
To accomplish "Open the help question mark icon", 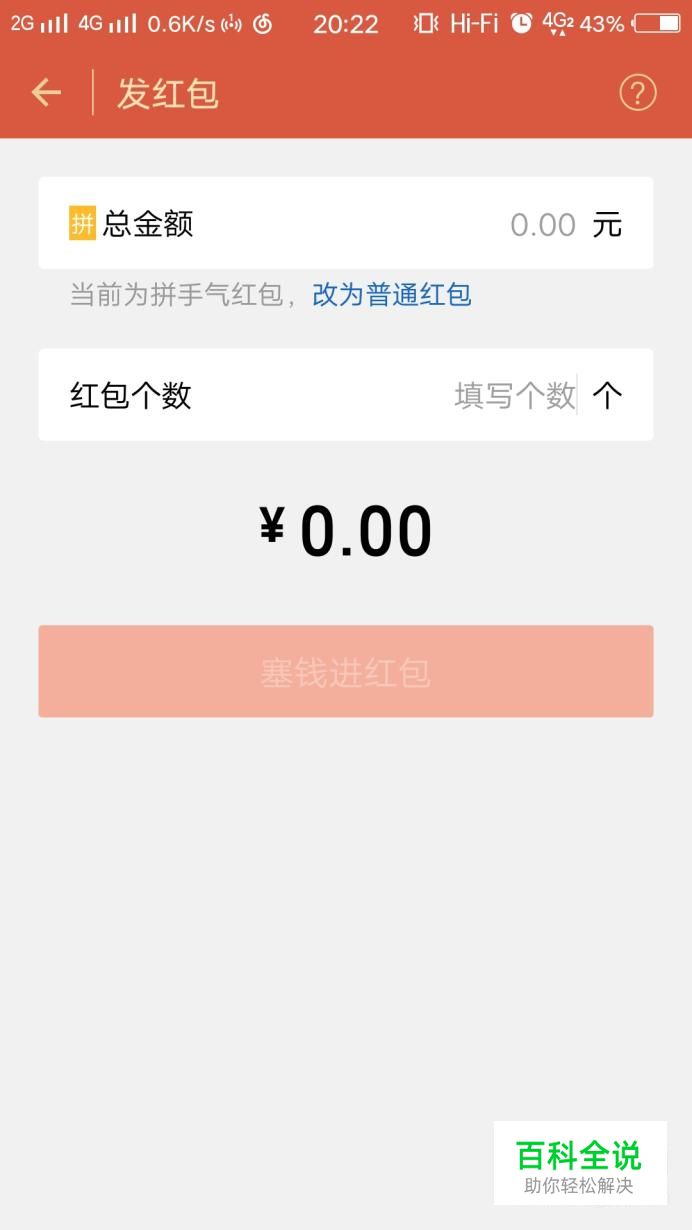I will pyautogui.click(x=638, y=93).
